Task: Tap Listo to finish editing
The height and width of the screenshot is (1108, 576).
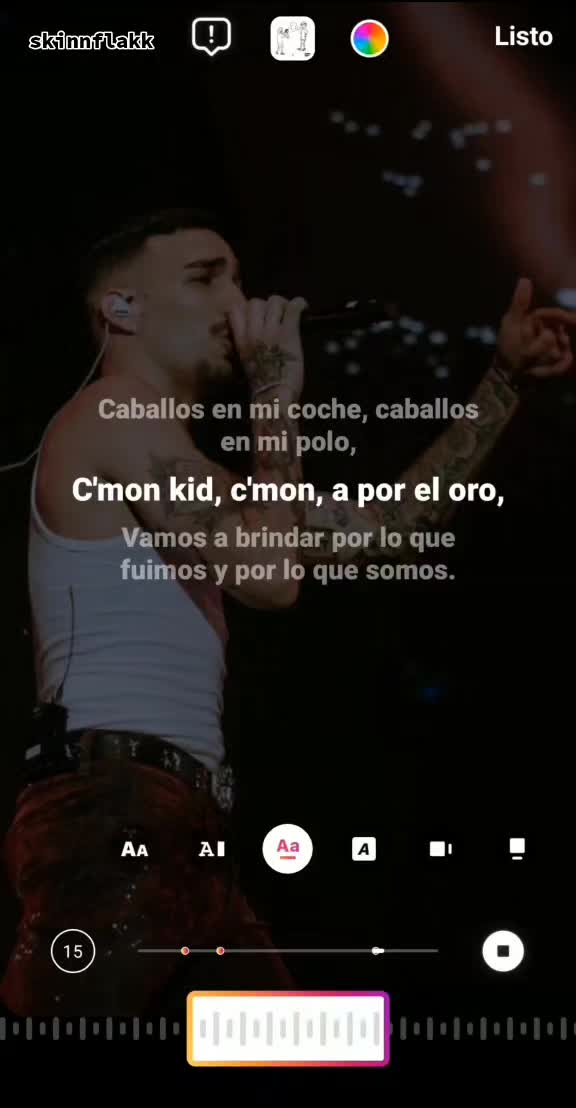Action: coord(523,37)
